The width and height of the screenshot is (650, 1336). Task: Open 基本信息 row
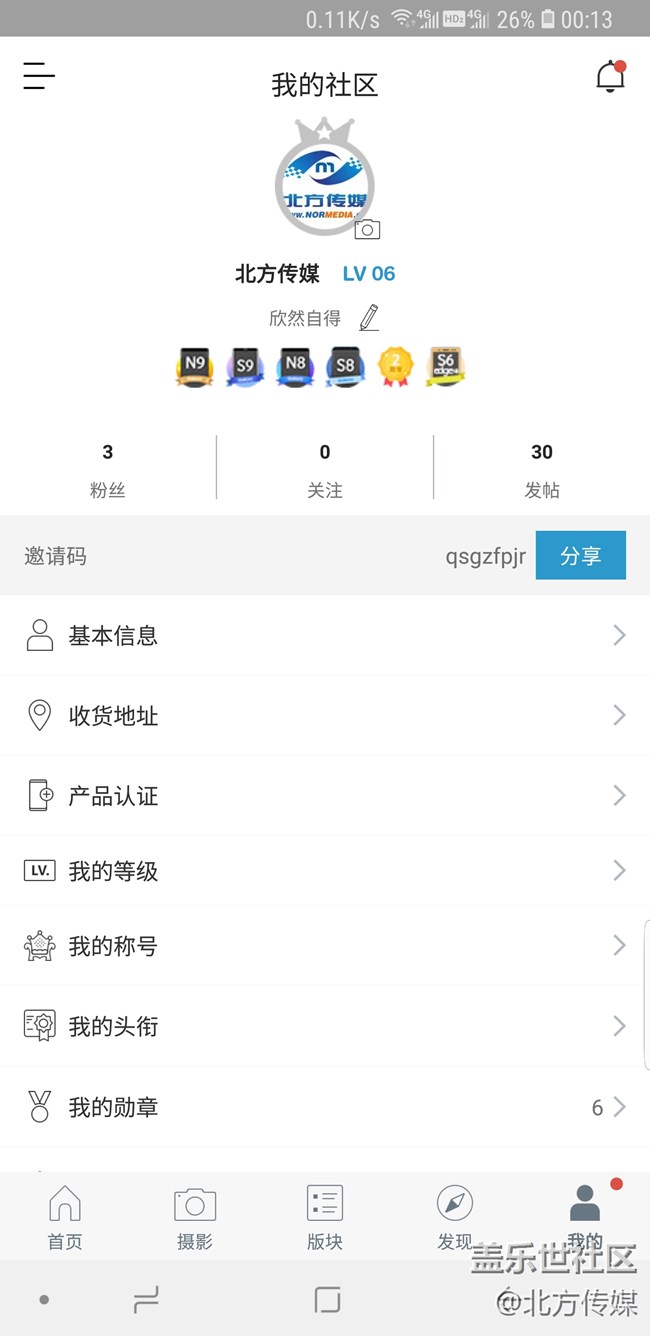[x=325, y=636]
